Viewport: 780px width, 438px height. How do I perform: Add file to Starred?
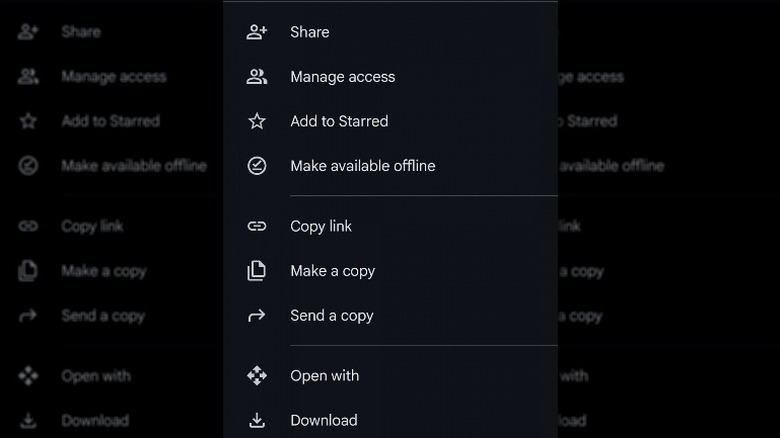pyautogui.click(x=339, y=121)
